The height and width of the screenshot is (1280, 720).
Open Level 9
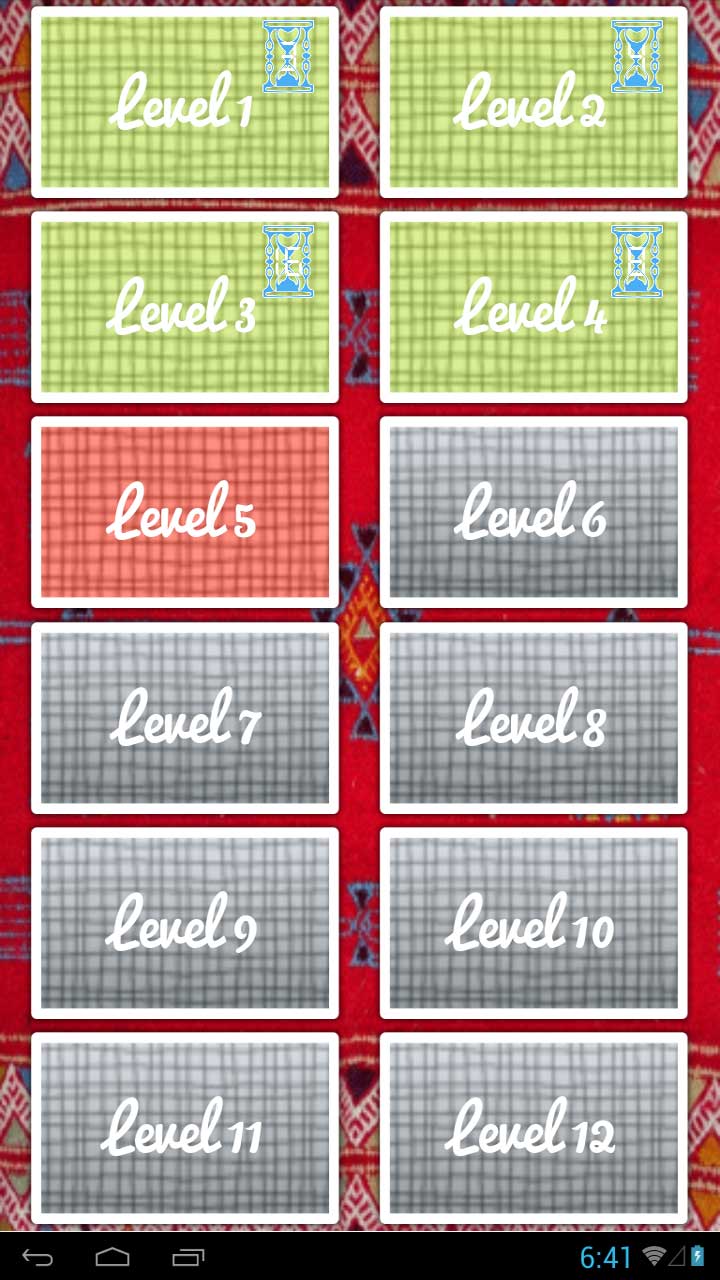(x=185, y=923)
